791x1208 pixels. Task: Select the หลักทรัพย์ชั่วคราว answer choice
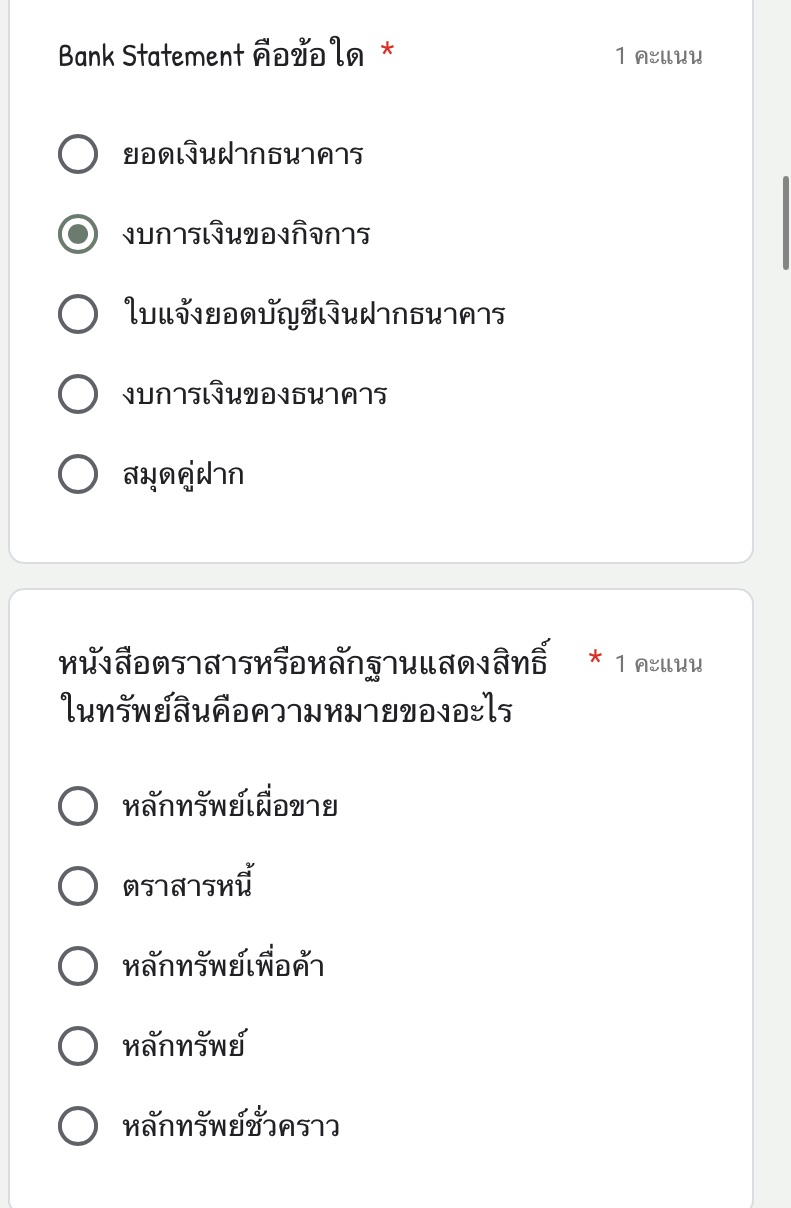(78, 1126)
